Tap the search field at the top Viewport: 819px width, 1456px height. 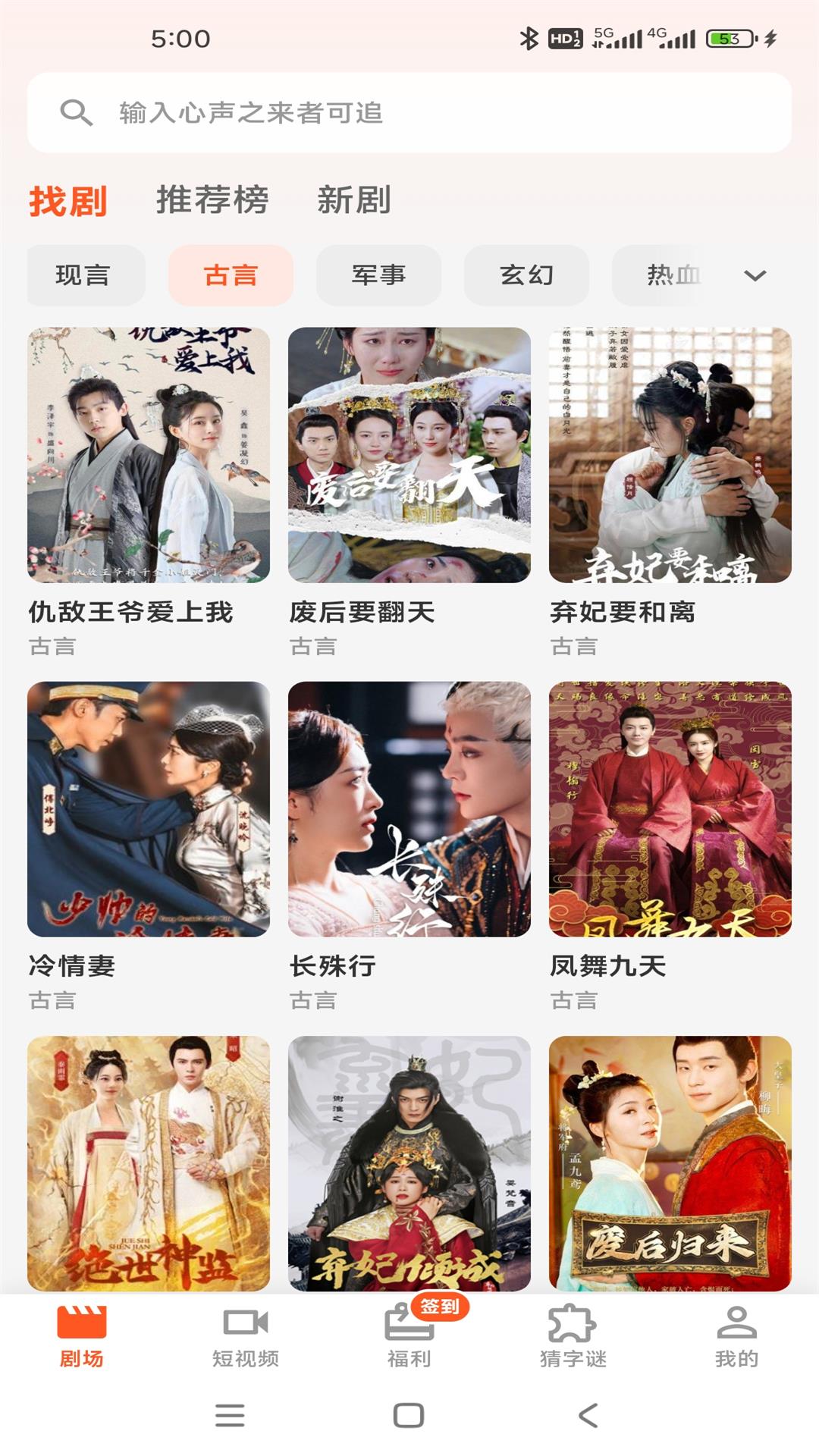point(409,112)
